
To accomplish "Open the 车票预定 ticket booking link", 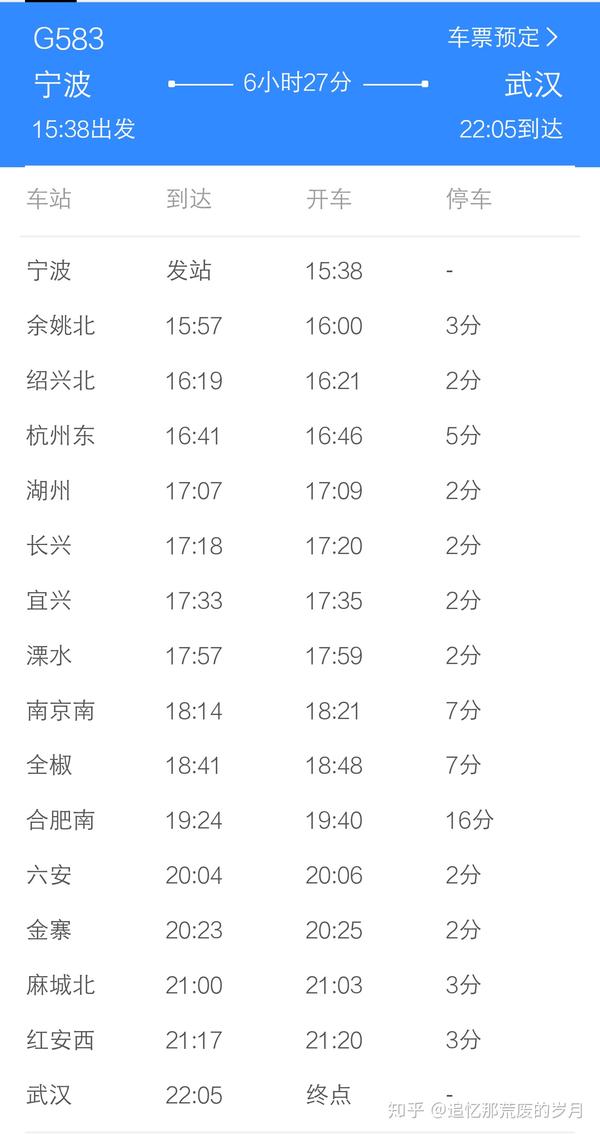I will click(503, 38).
